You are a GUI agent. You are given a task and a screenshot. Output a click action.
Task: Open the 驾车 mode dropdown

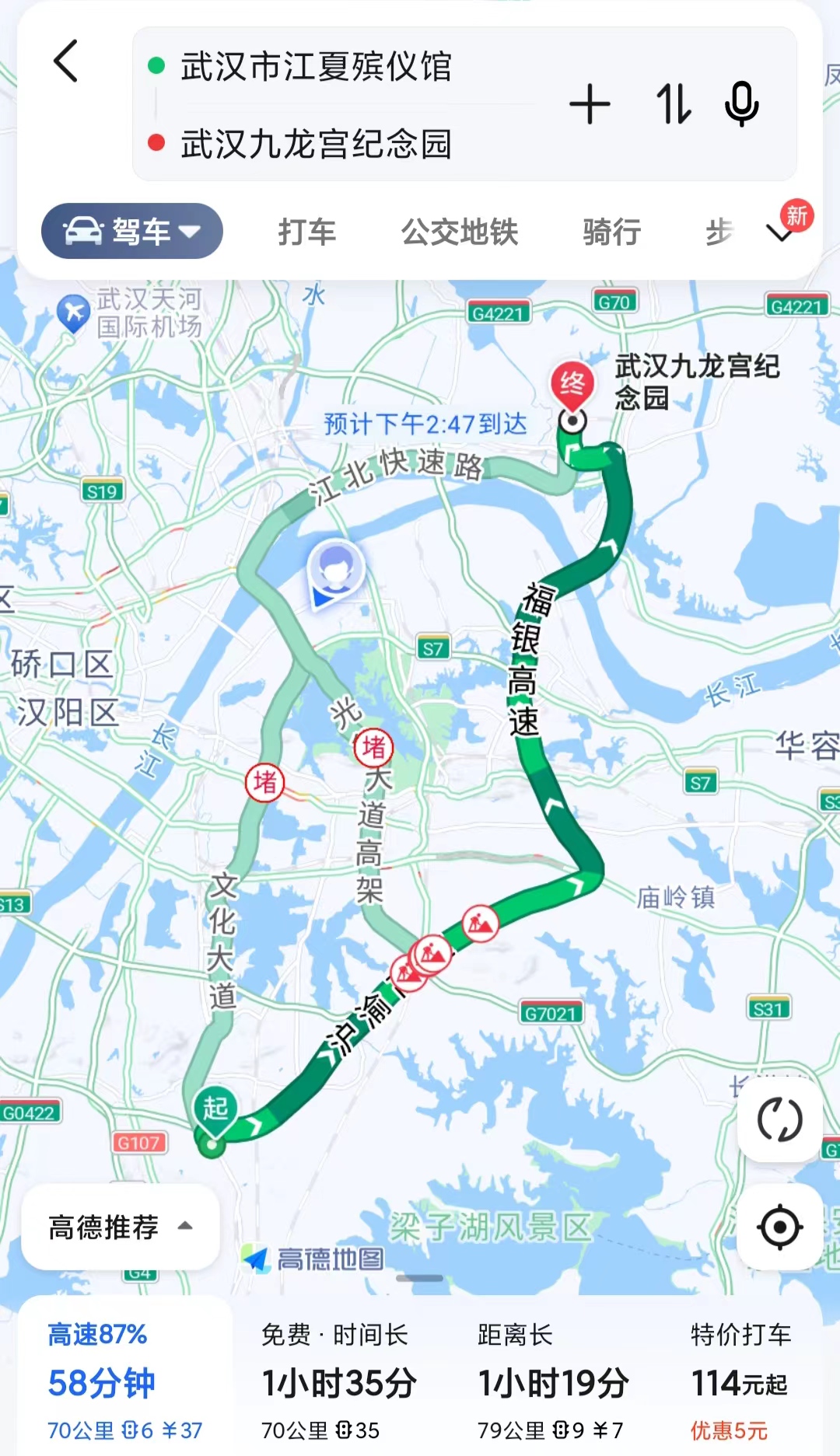pos(192,231)
